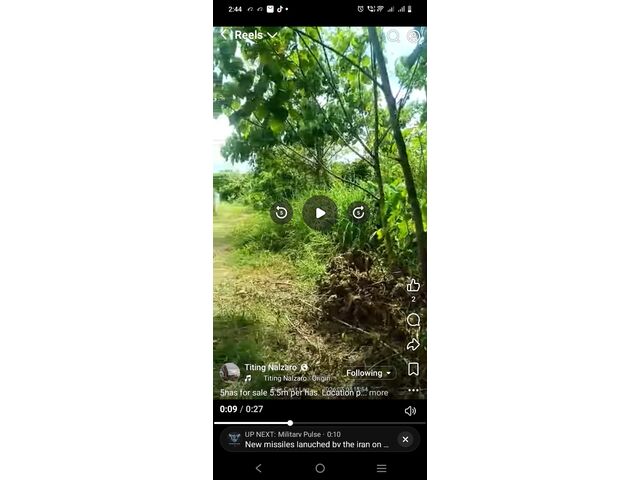Mute the video sound

pos(410,410)
